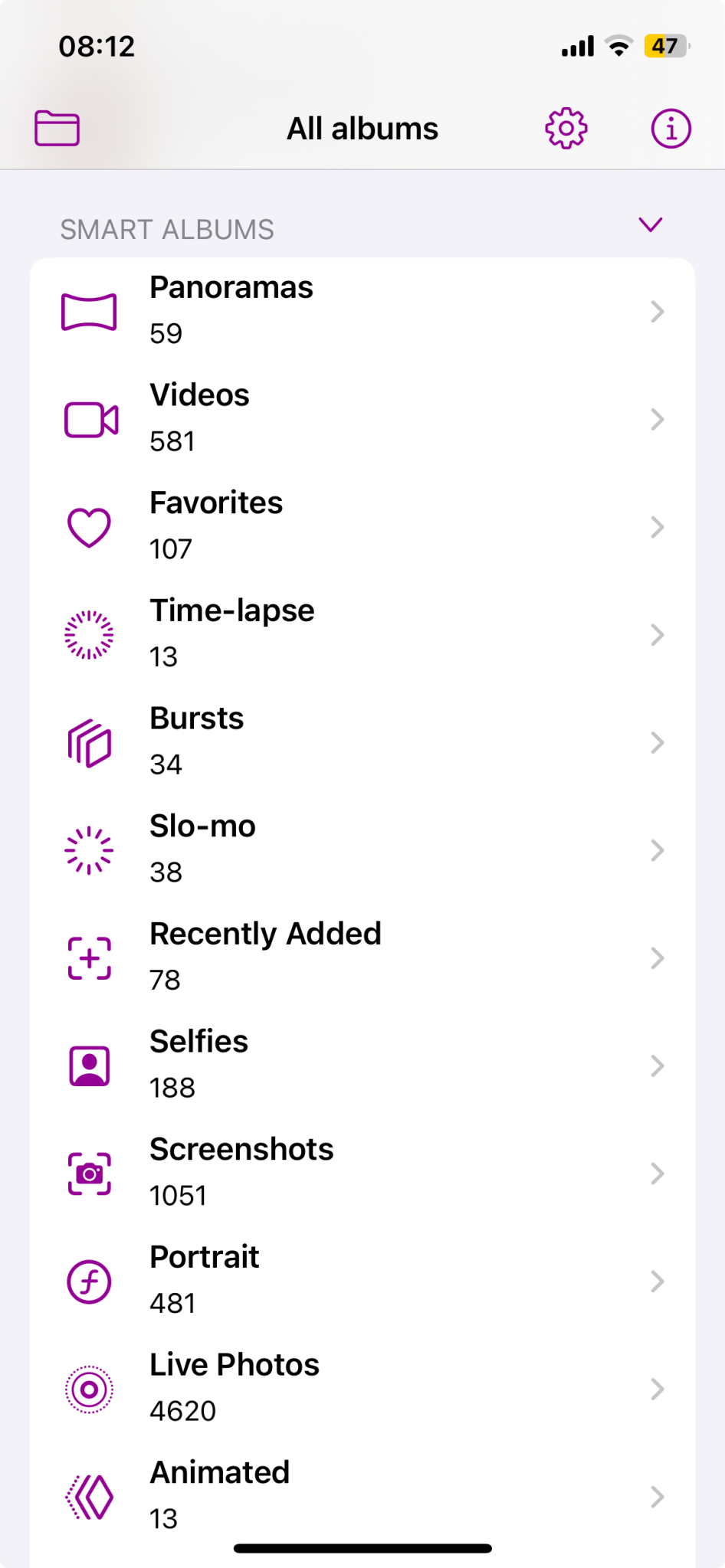The image size is (725, 1568).
Task: Collapse the Smart Albums section
Action: (650, 224)
